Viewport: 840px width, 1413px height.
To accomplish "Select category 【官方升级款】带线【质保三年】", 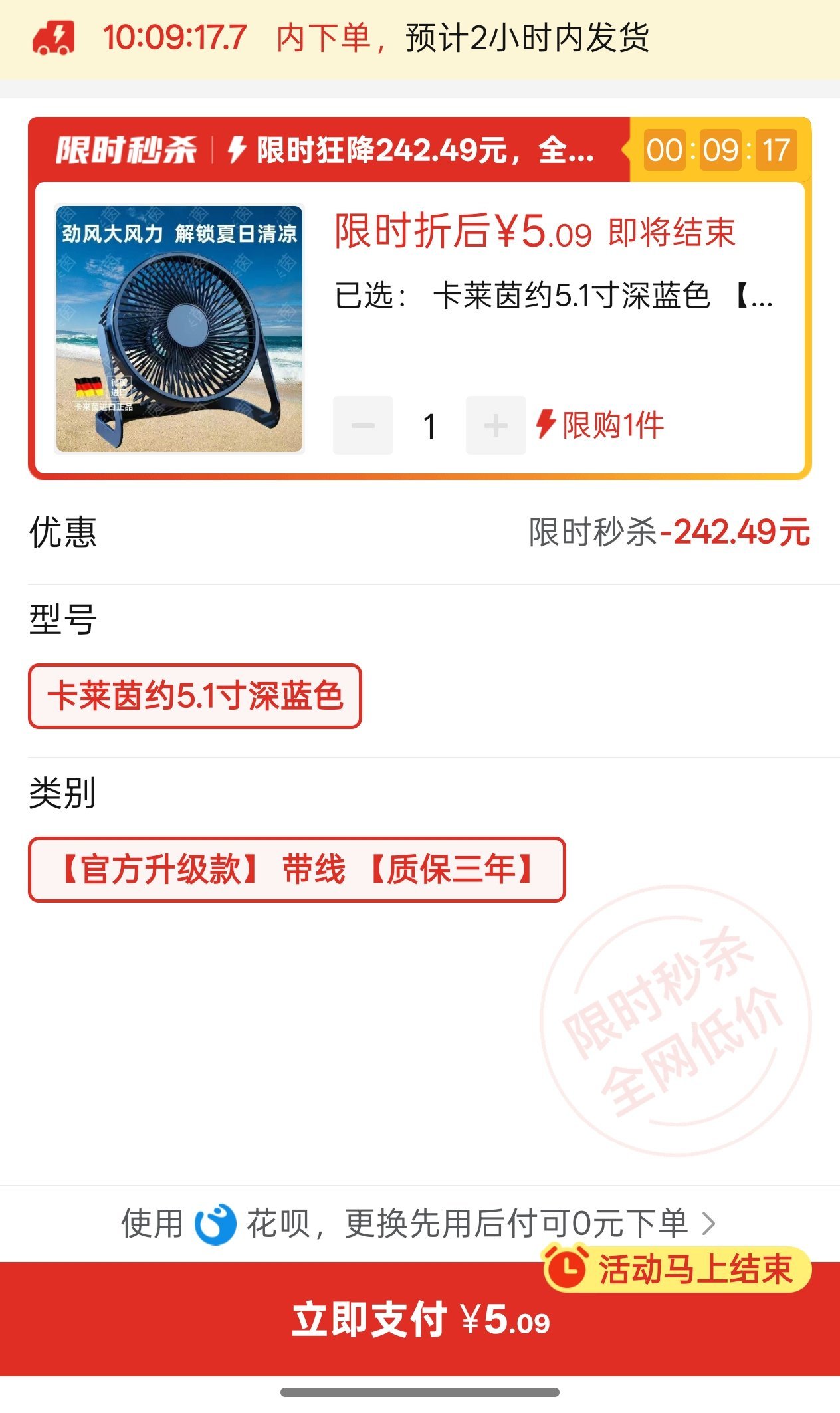I will [x=296, y=869].
